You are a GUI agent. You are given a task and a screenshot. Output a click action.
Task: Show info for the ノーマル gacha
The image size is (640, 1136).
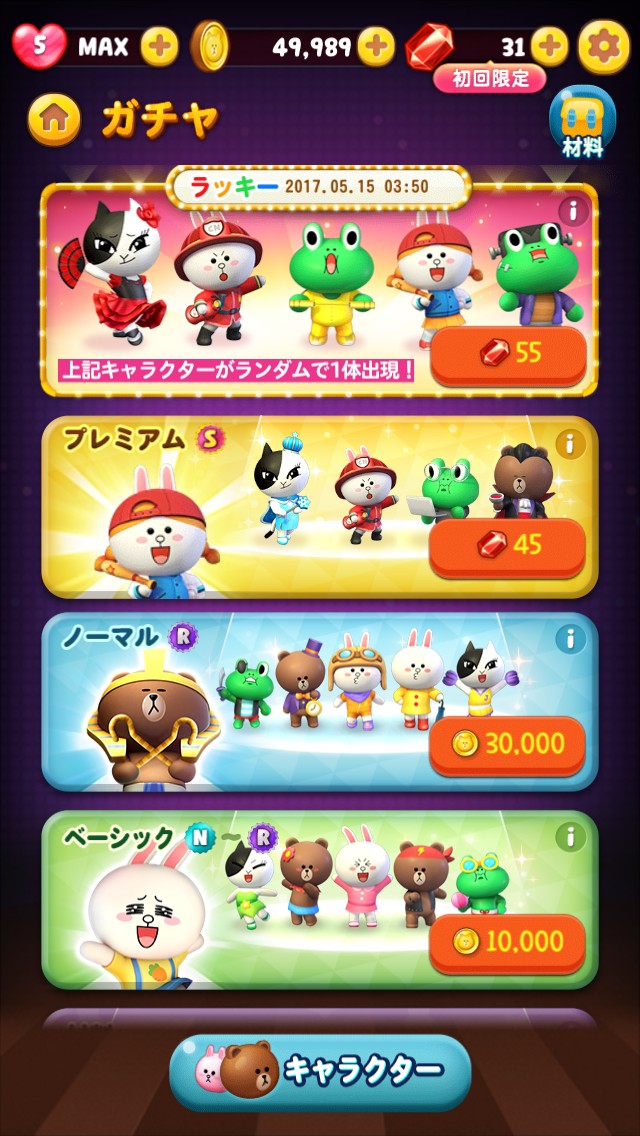coord(571,639)
